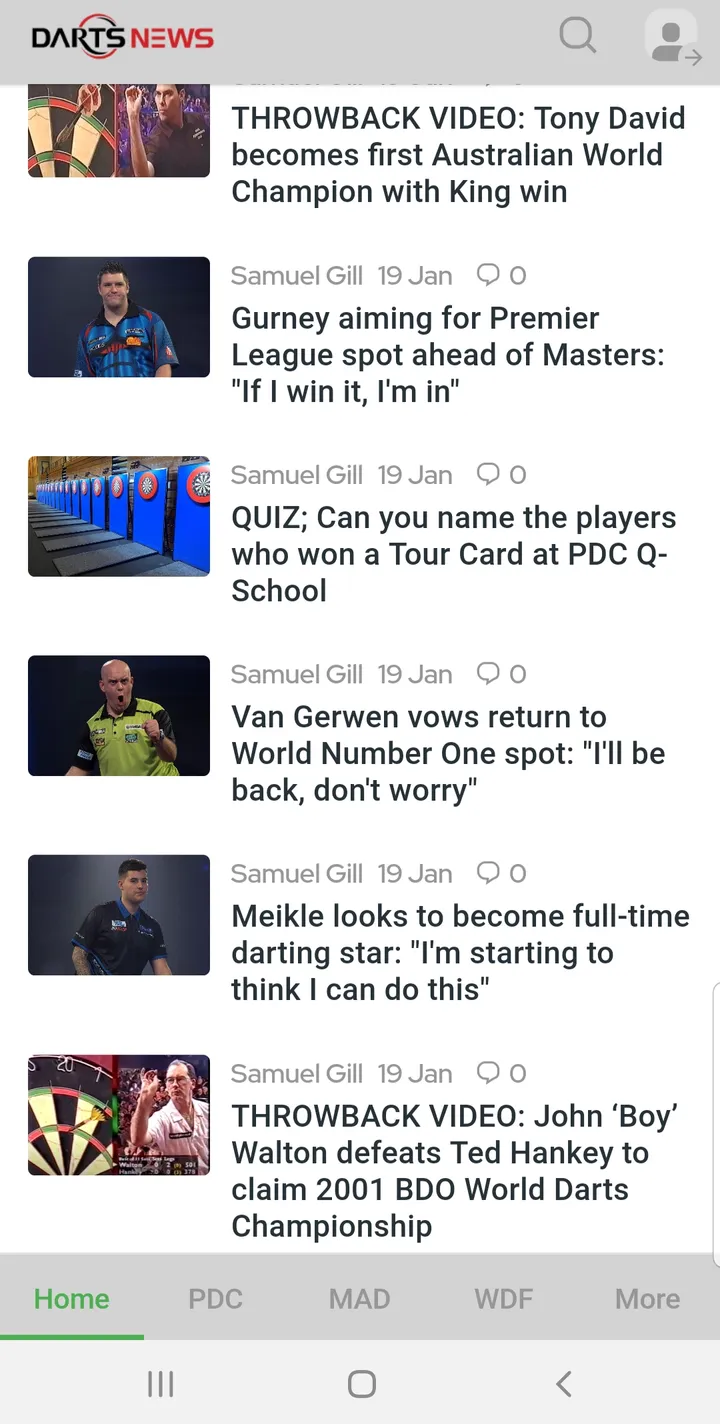Open the More tab

(x=647, y=1299)
